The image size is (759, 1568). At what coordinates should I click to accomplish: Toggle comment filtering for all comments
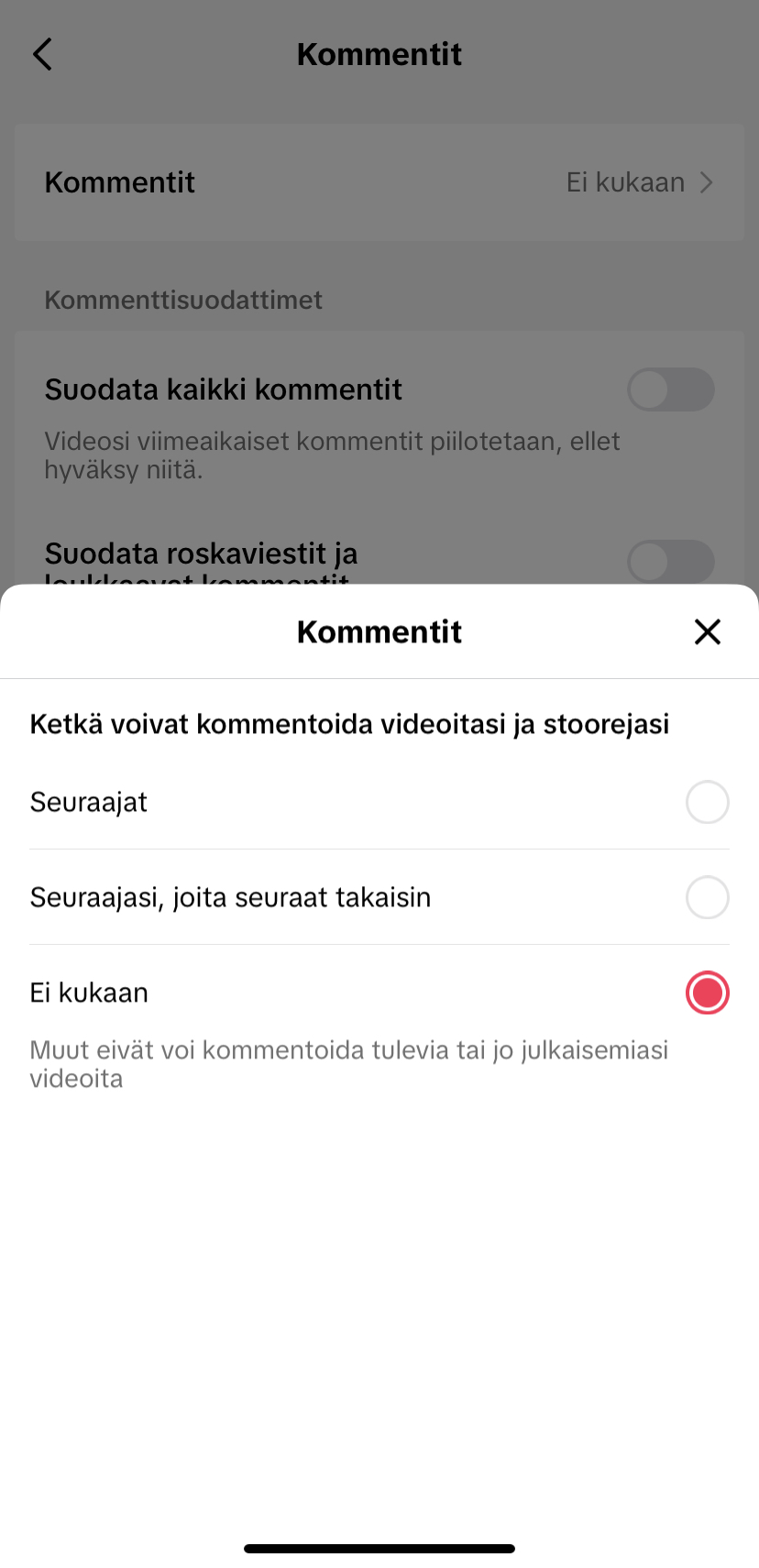[x=671, y=389]
